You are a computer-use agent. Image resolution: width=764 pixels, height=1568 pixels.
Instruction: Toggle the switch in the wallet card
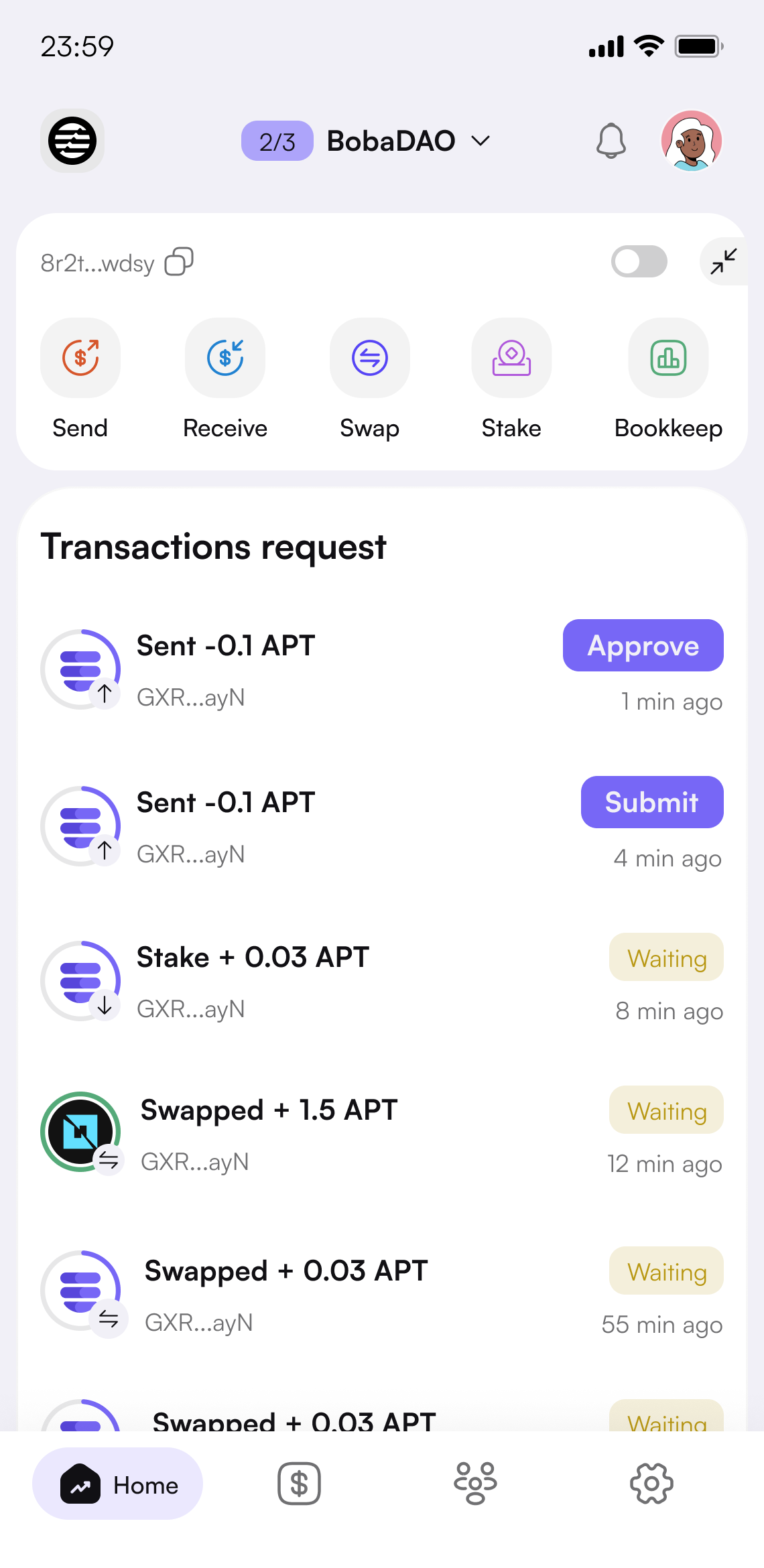(639, 261)
